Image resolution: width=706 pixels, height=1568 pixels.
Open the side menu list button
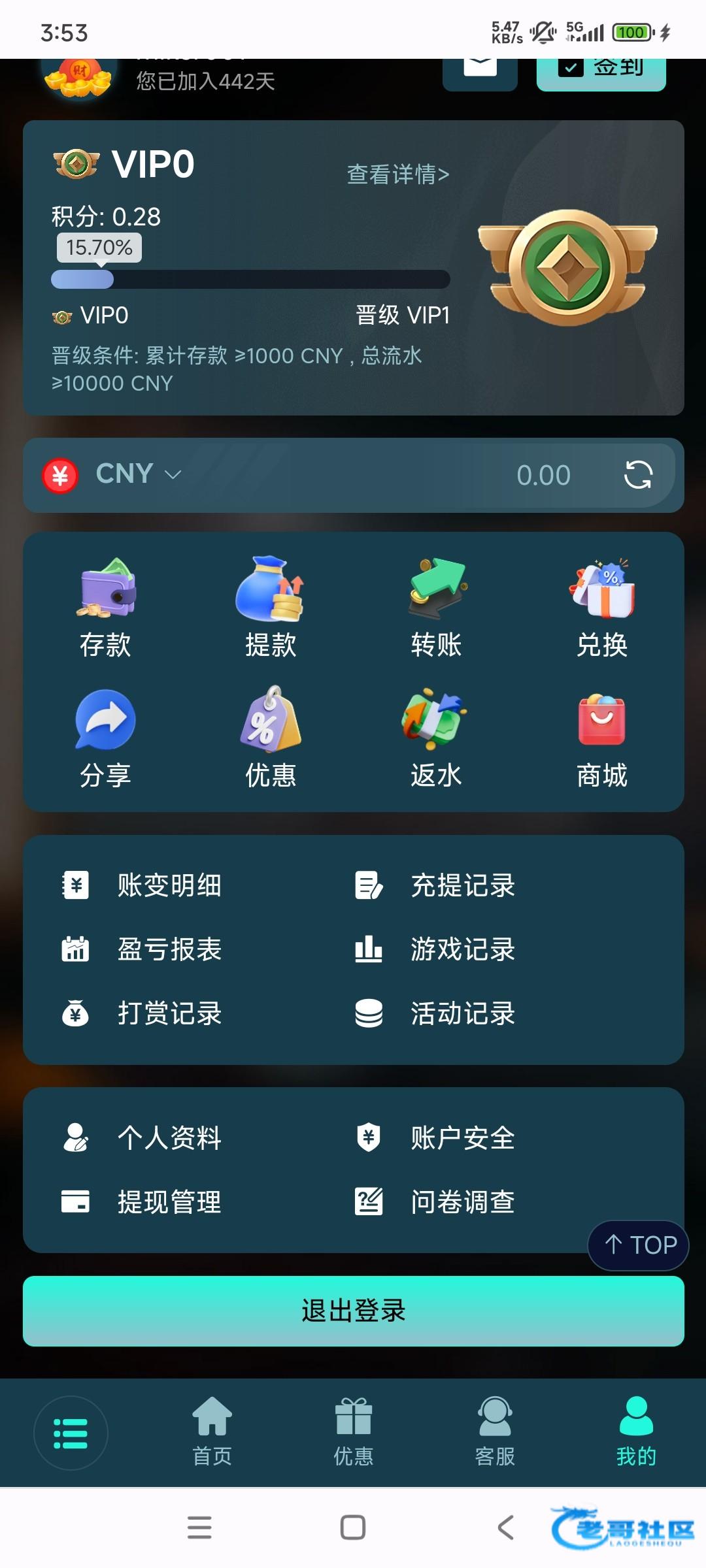(x=71, y=1433)
